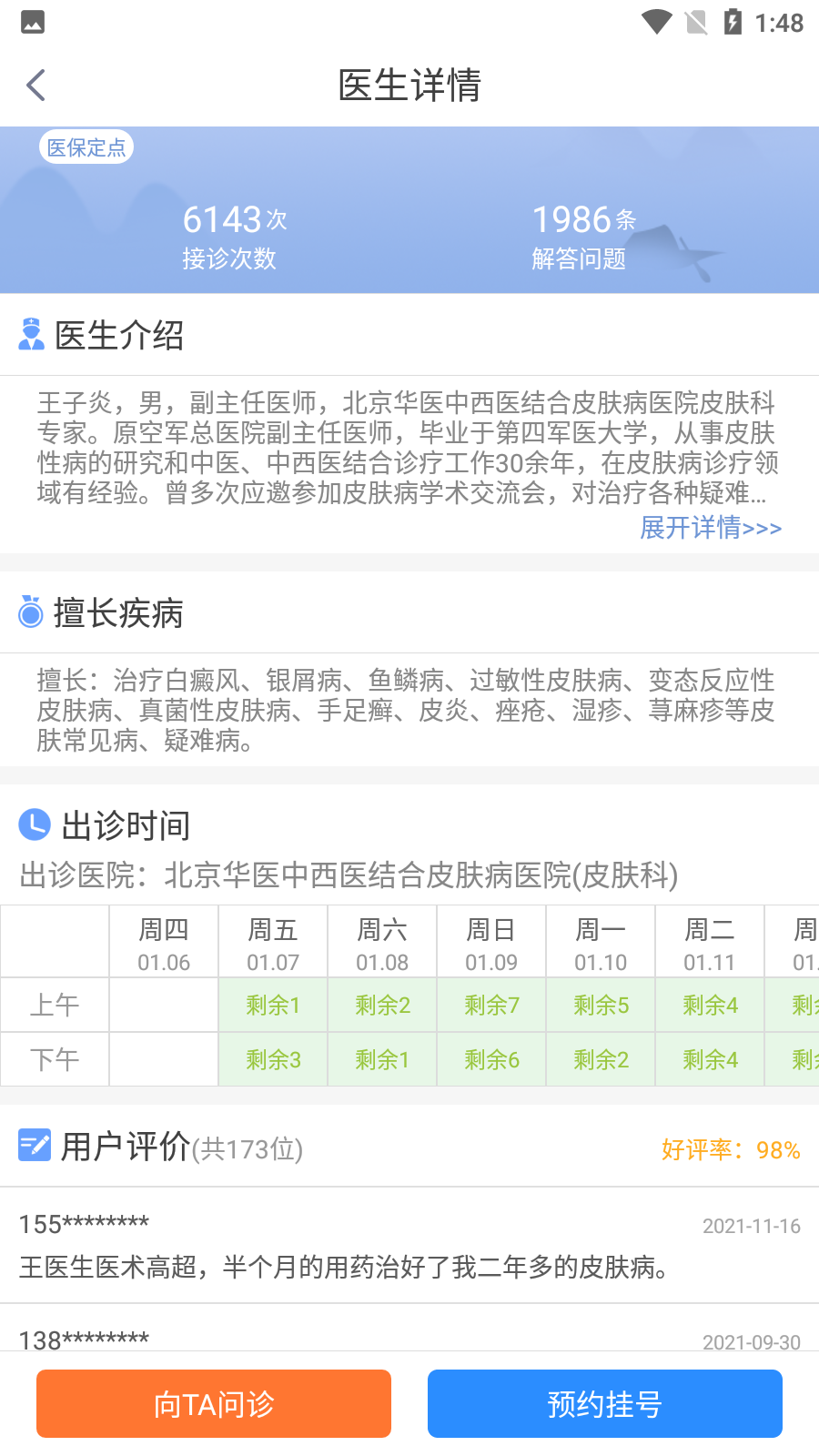Screen dimensions: 819x1456
Task: Select the 剩余4 morning slot on 周二
Action: (709, 1005)
